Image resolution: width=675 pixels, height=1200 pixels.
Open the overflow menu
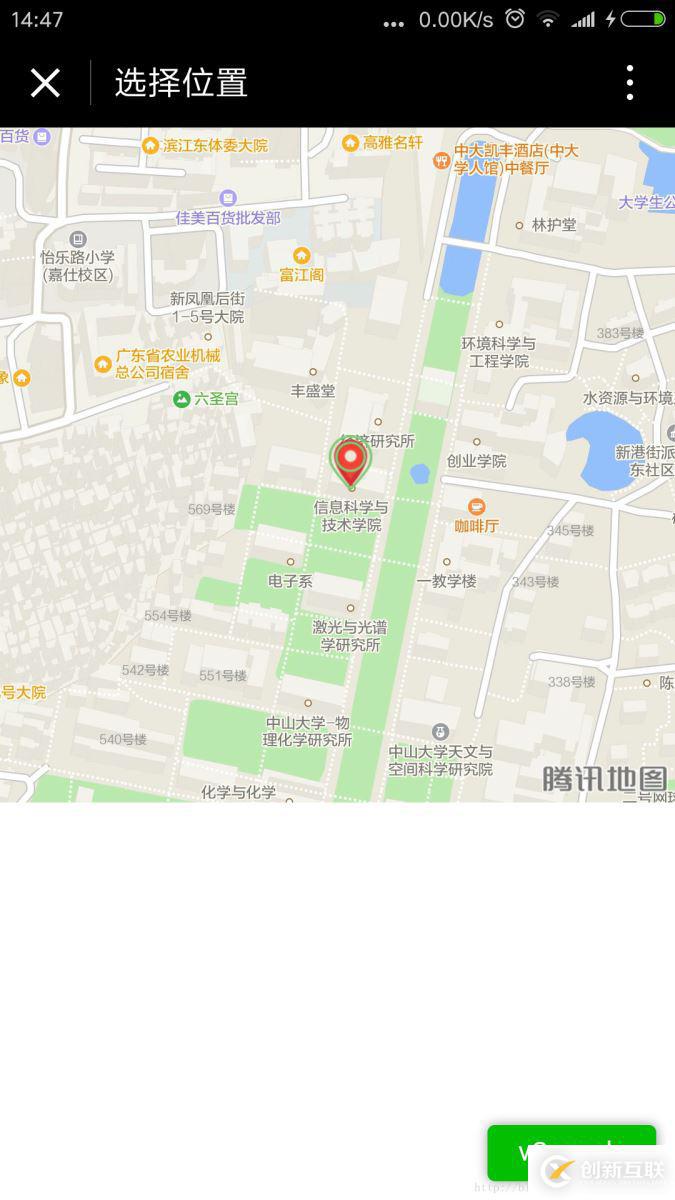(x=629, y=83)
